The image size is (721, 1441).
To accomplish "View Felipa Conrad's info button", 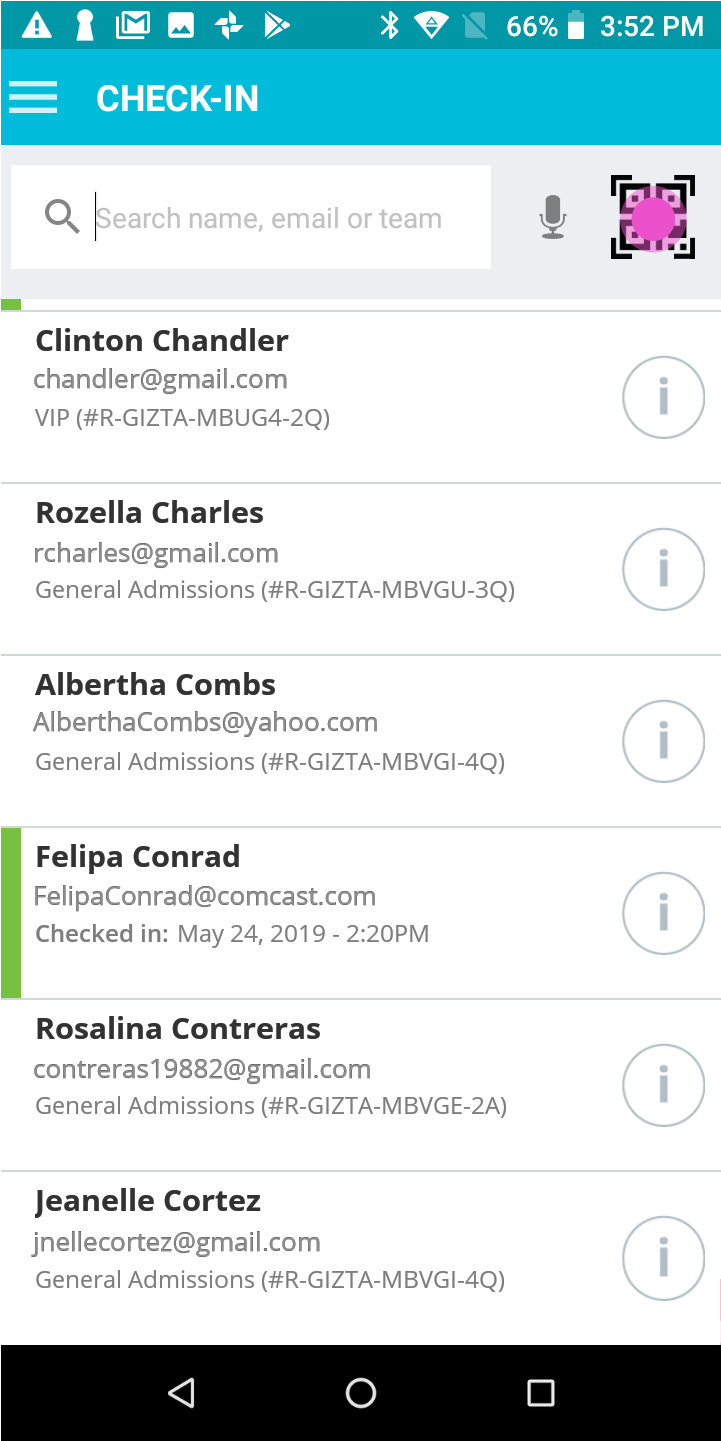I will [x=663, y=914].
